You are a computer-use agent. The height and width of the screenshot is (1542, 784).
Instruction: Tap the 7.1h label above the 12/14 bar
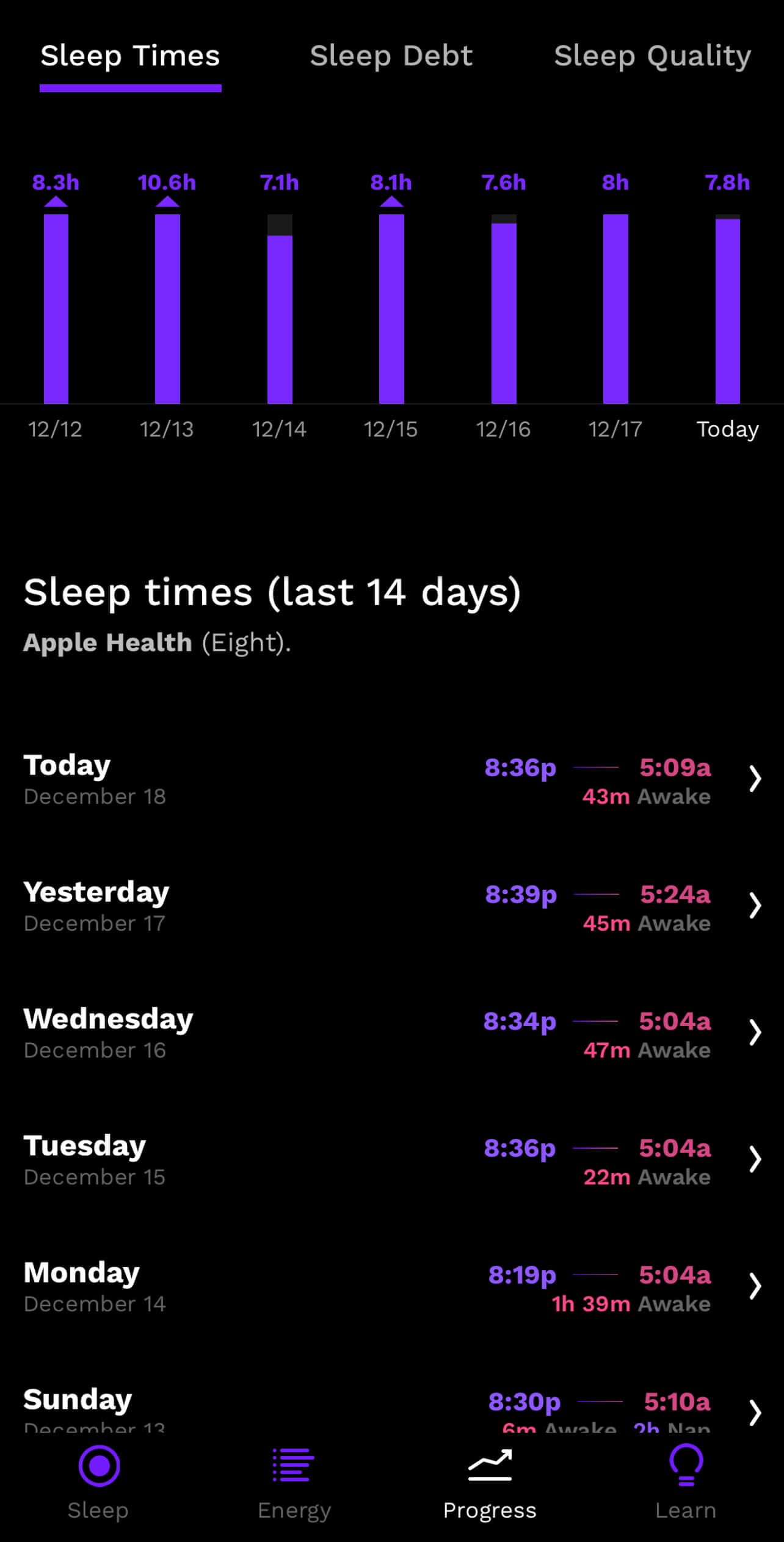pos(280,181)
